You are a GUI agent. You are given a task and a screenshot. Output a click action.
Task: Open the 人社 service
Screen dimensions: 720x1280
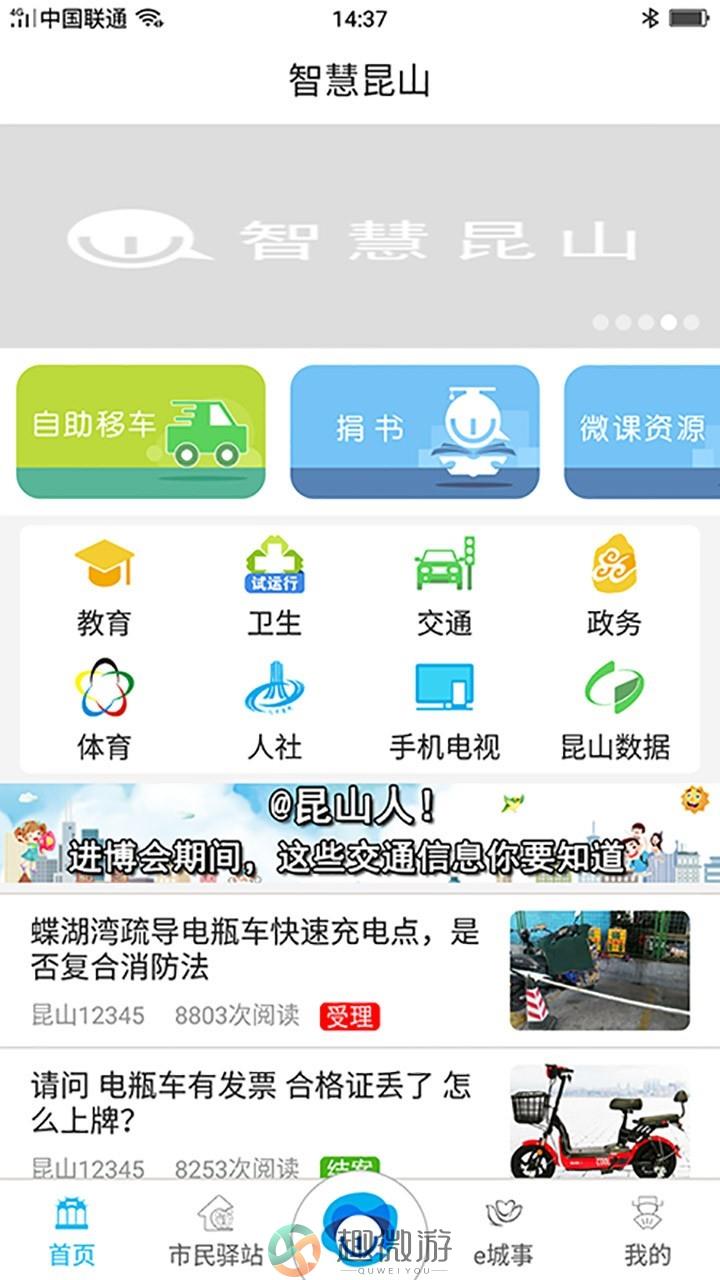click(274, 710)
